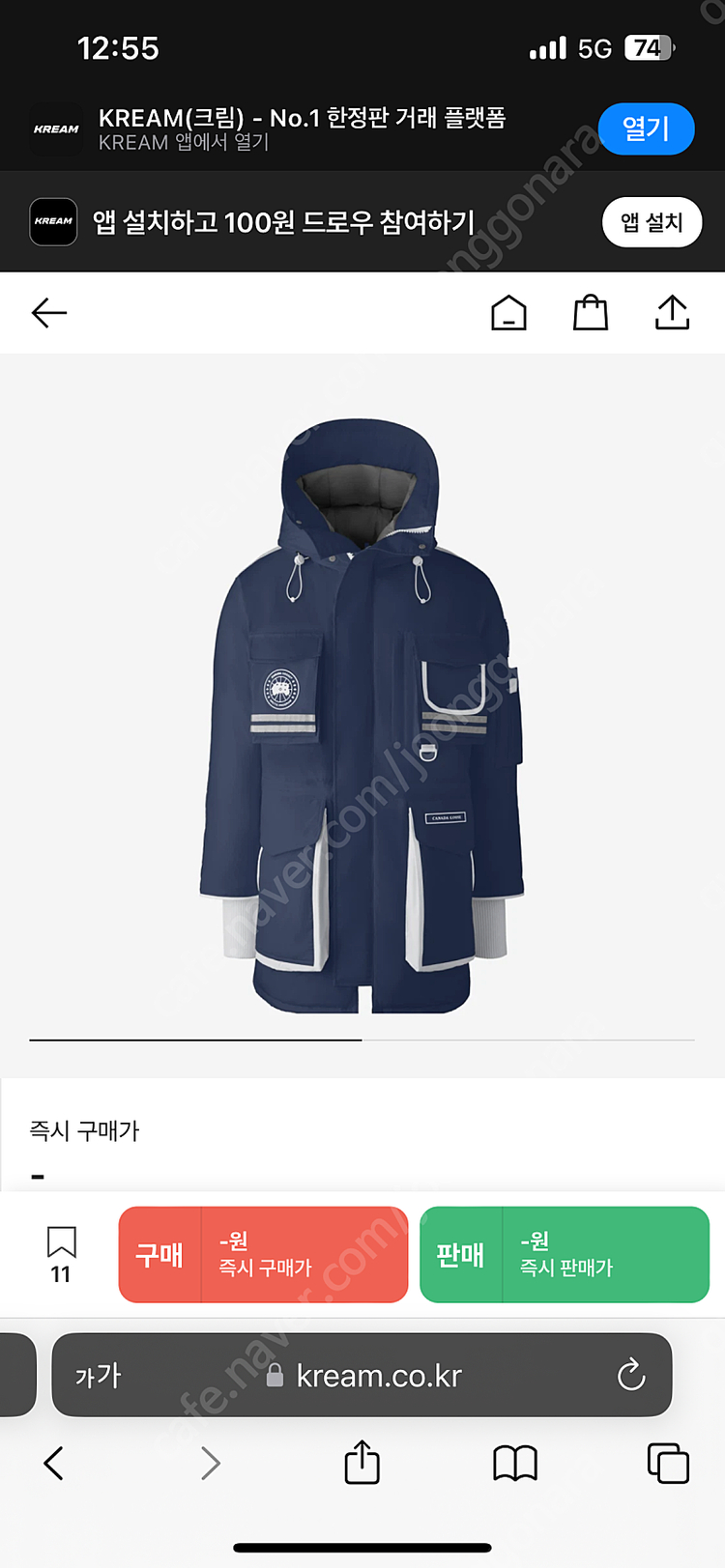
Task: Share the product via the top share icon
Action: click(x=673, y=312)
